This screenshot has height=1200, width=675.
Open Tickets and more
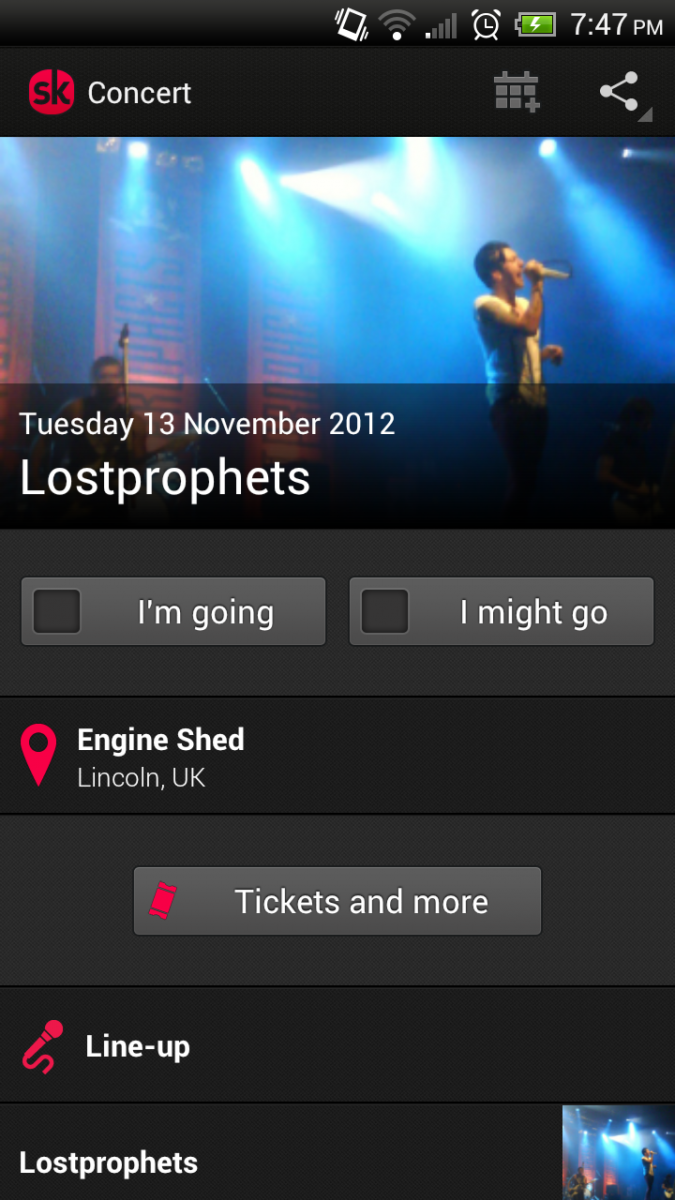click(x=337, y=901)
